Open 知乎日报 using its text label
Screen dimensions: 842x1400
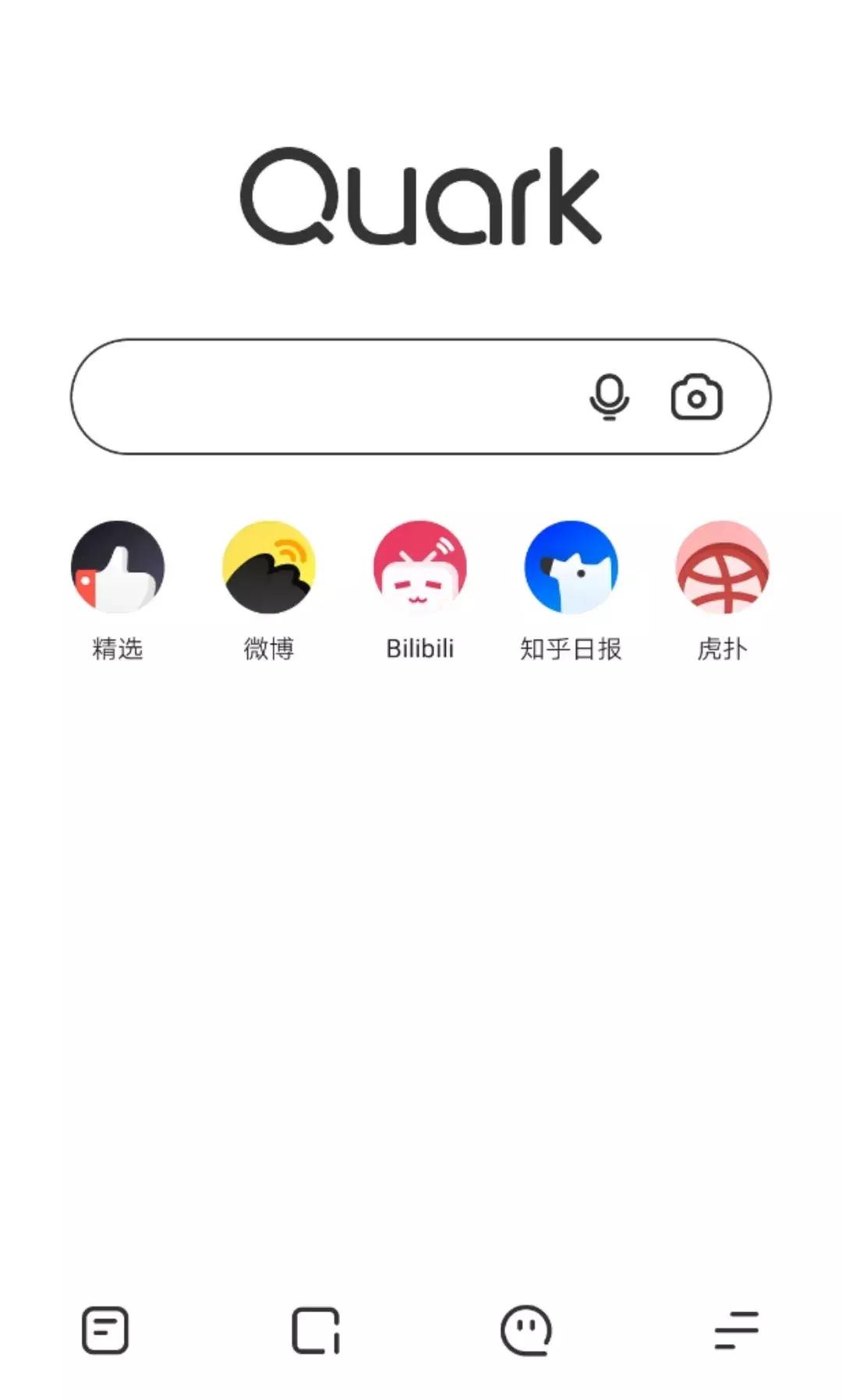point(571,648)
